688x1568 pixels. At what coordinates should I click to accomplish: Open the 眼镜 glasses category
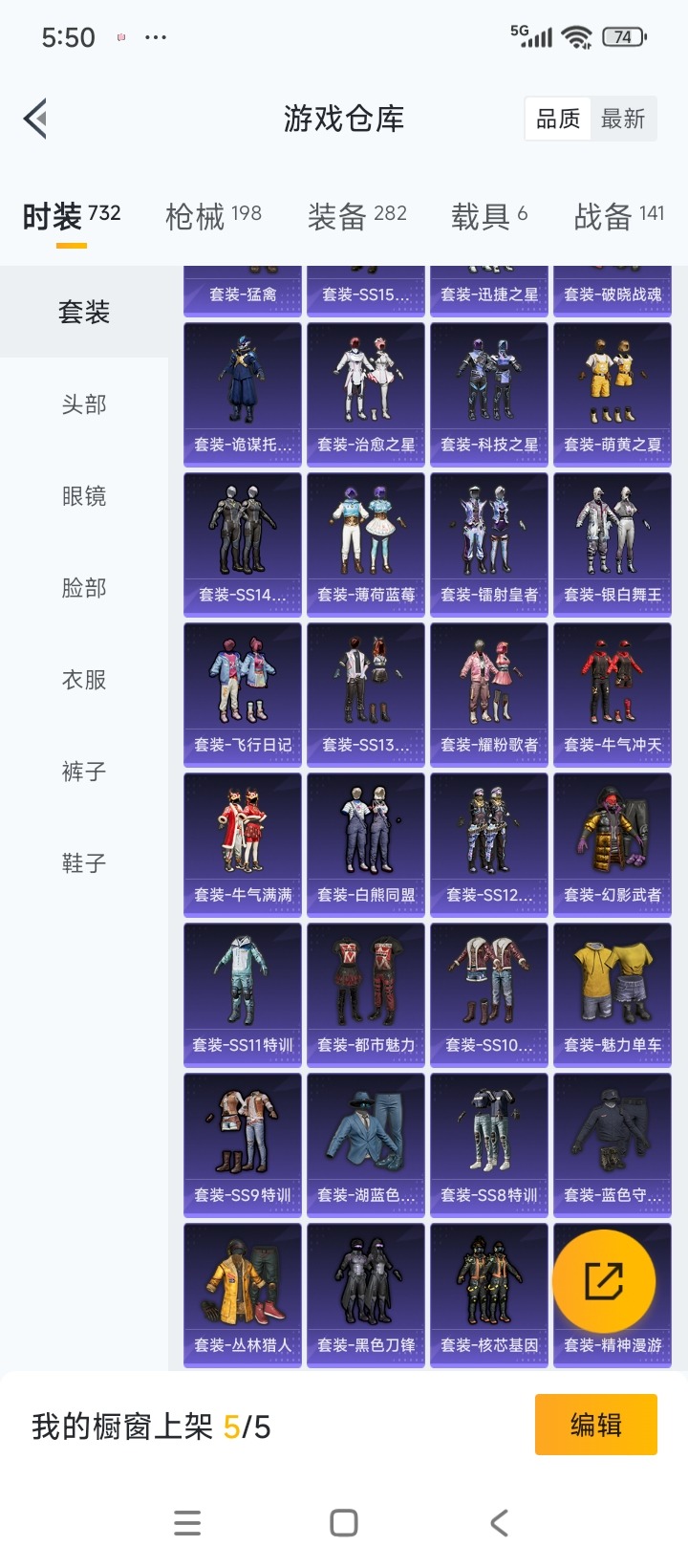click(x=82, y=496)
